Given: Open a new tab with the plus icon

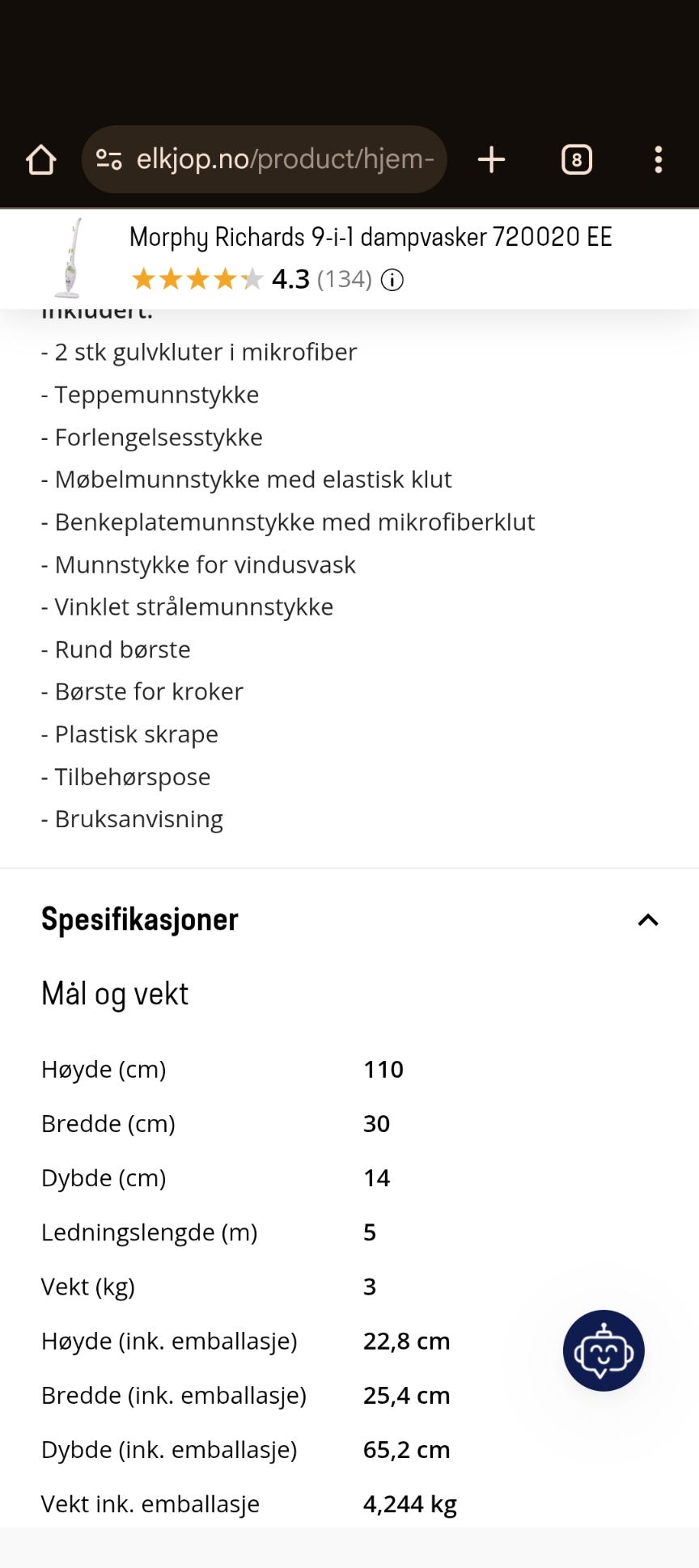Looking at the screenshot, I should 491,159.
